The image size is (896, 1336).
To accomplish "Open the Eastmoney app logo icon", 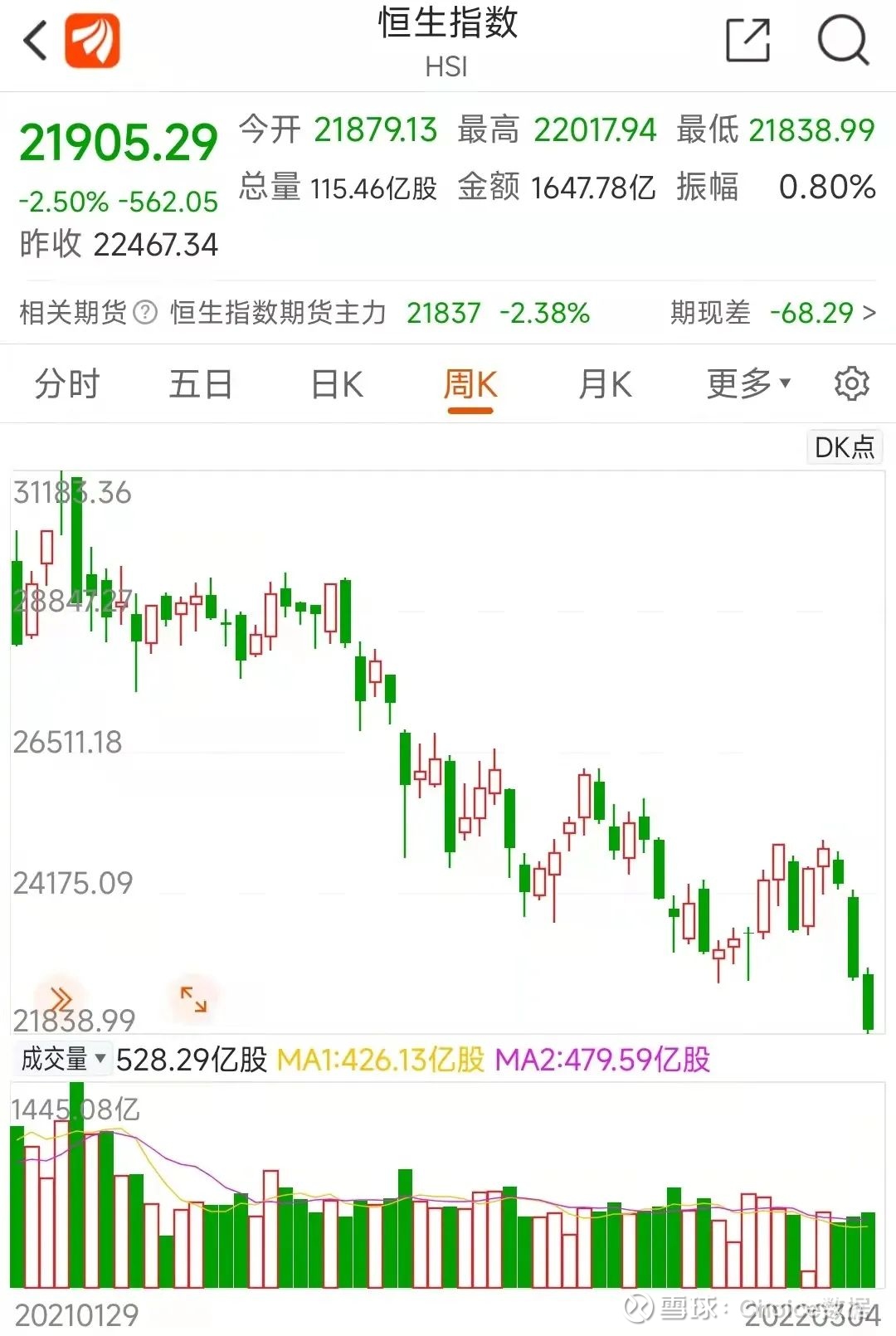I will coord(93,39).
